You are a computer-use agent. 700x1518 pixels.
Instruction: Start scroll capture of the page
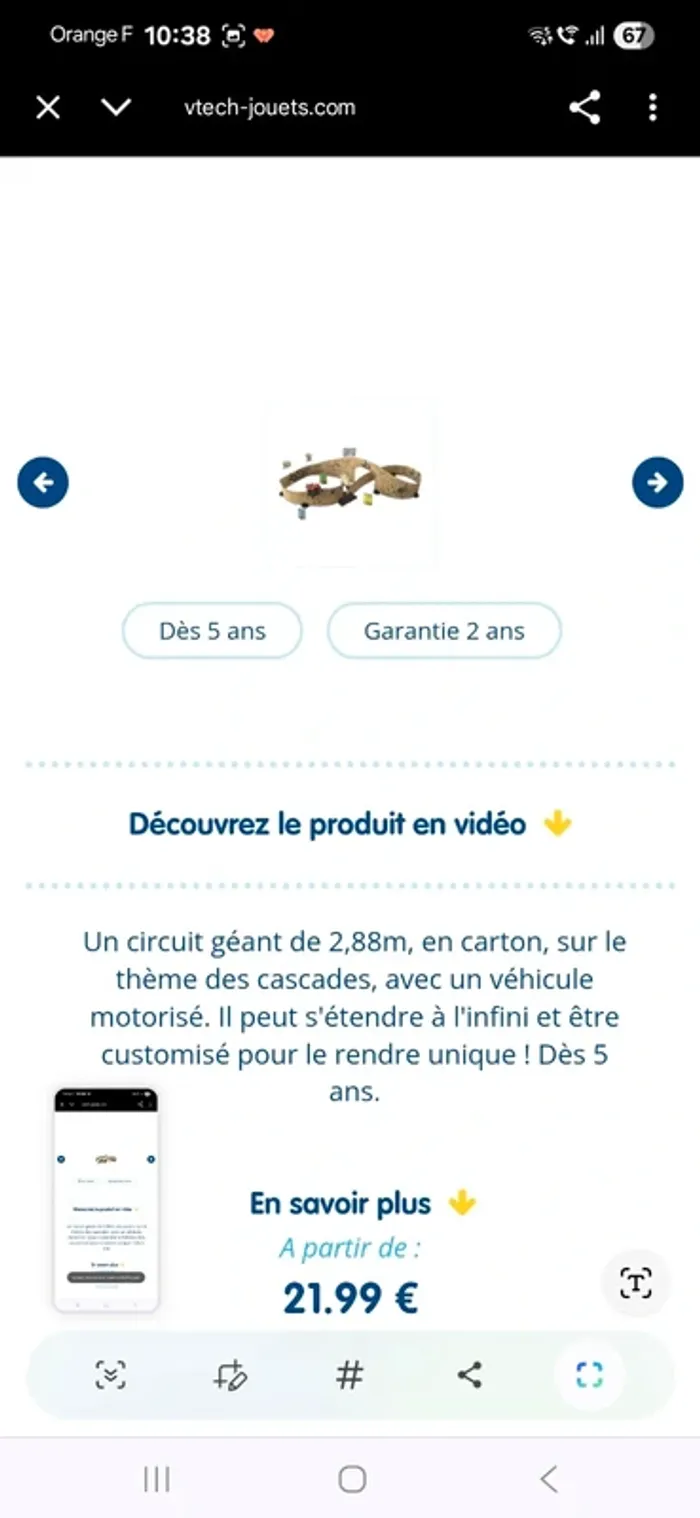coord(110,1375)
